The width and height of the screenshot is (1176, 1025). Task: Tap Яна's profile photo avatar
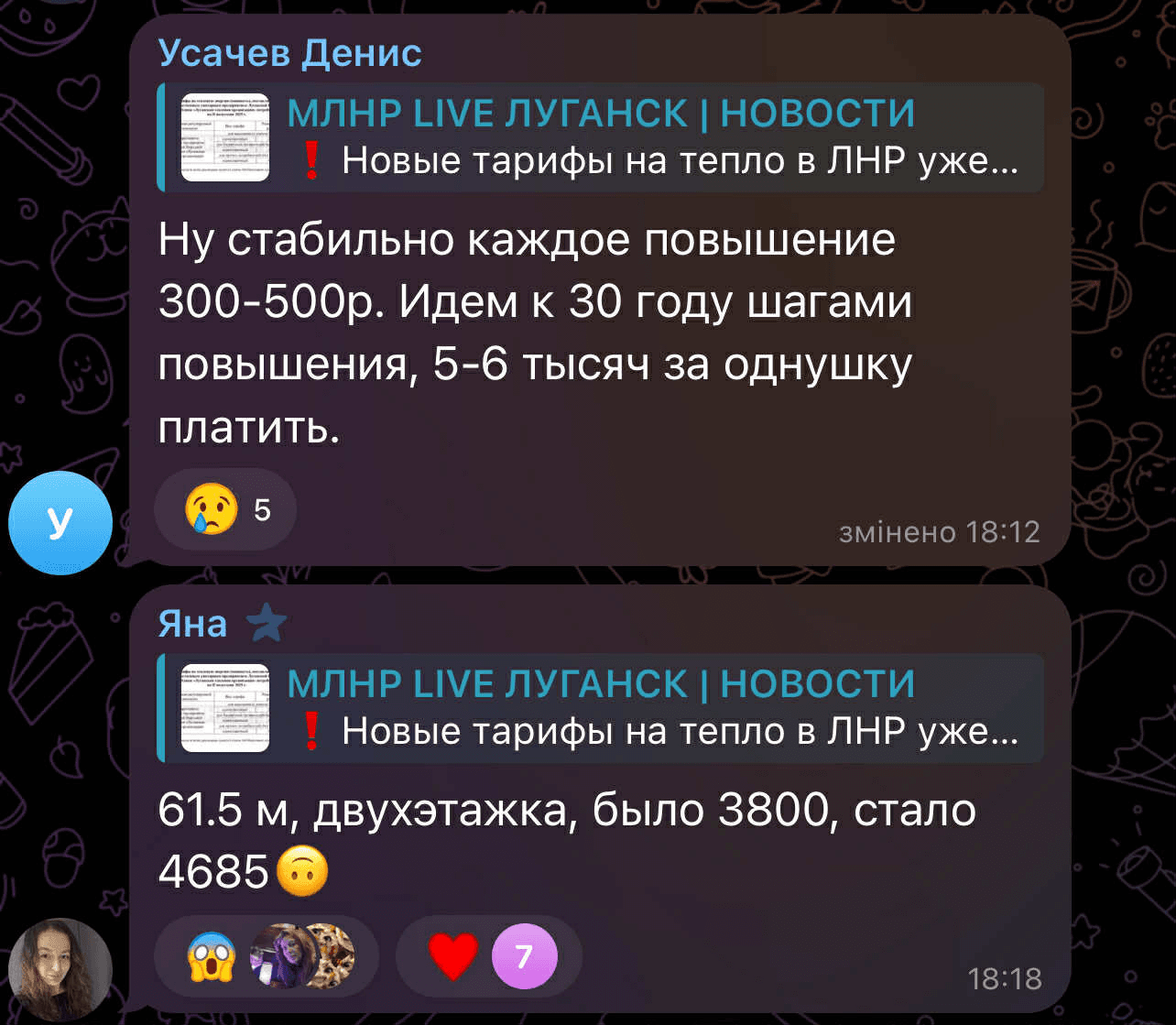tap(60, 968)
